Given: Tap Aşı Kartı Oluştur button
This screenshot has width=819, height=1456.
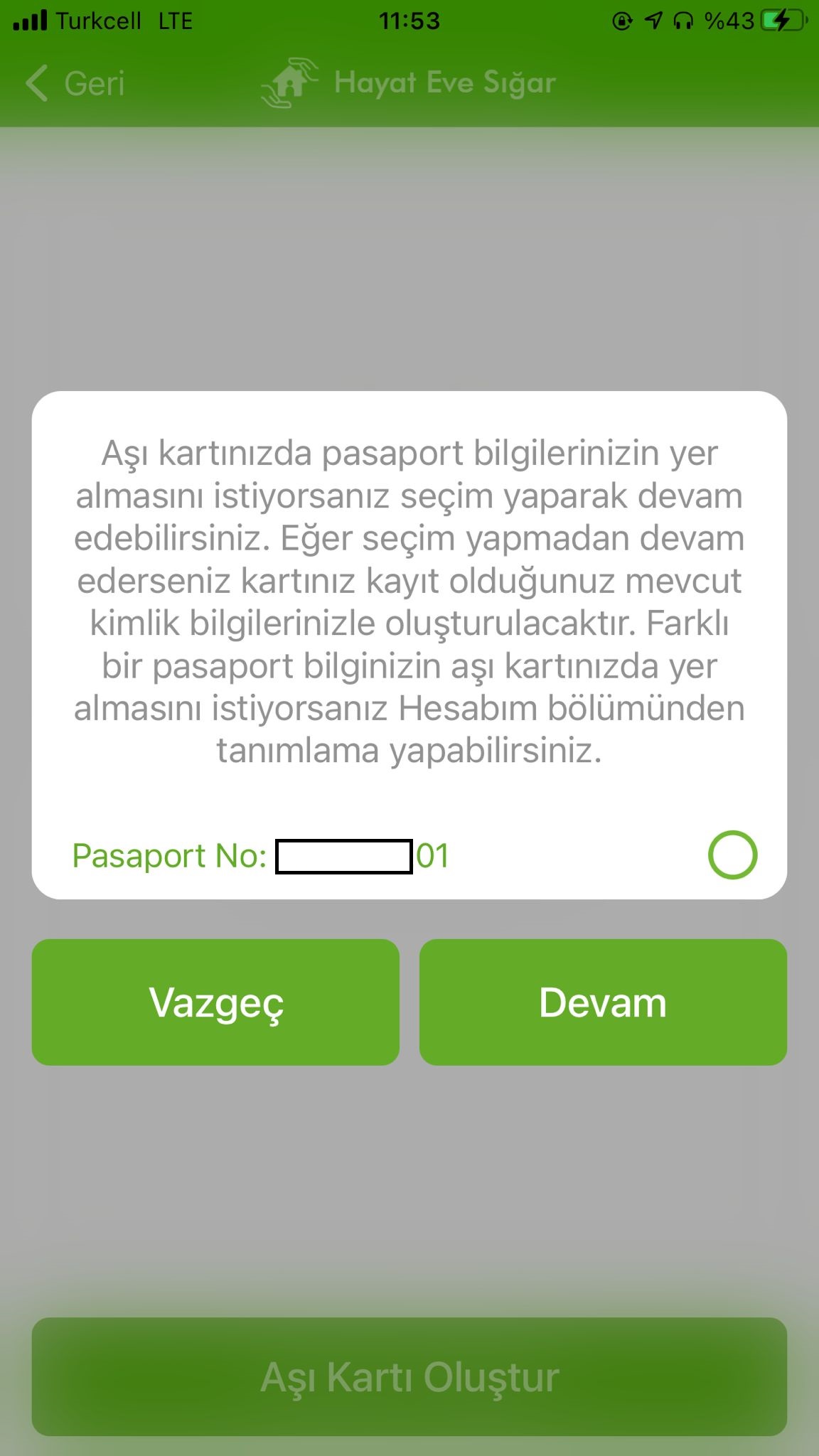Looking at the screenshot, I should point(409,1377).
